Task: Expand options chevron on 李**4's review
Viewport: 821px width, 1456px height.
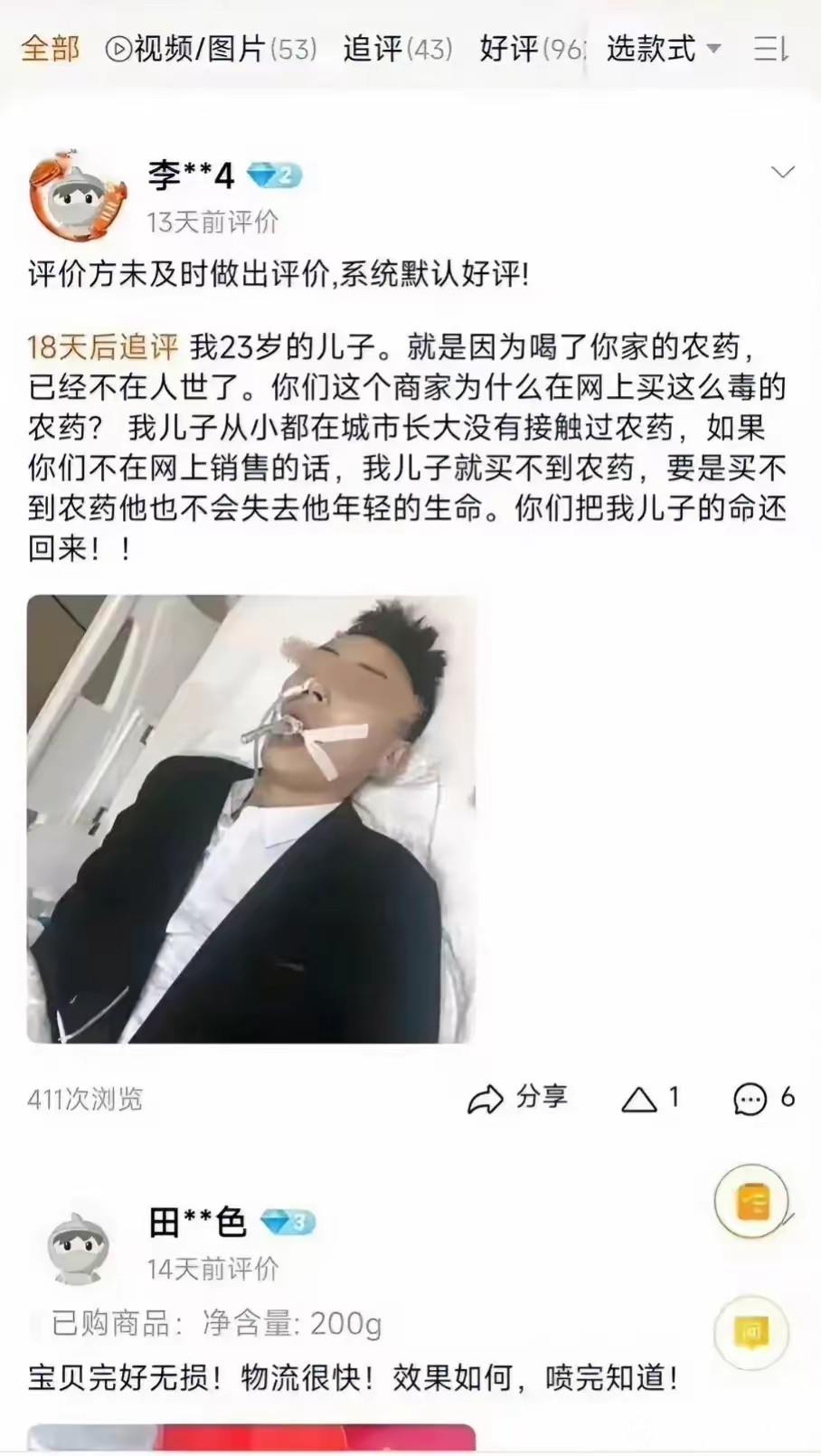Action: [x=782, y=172]
